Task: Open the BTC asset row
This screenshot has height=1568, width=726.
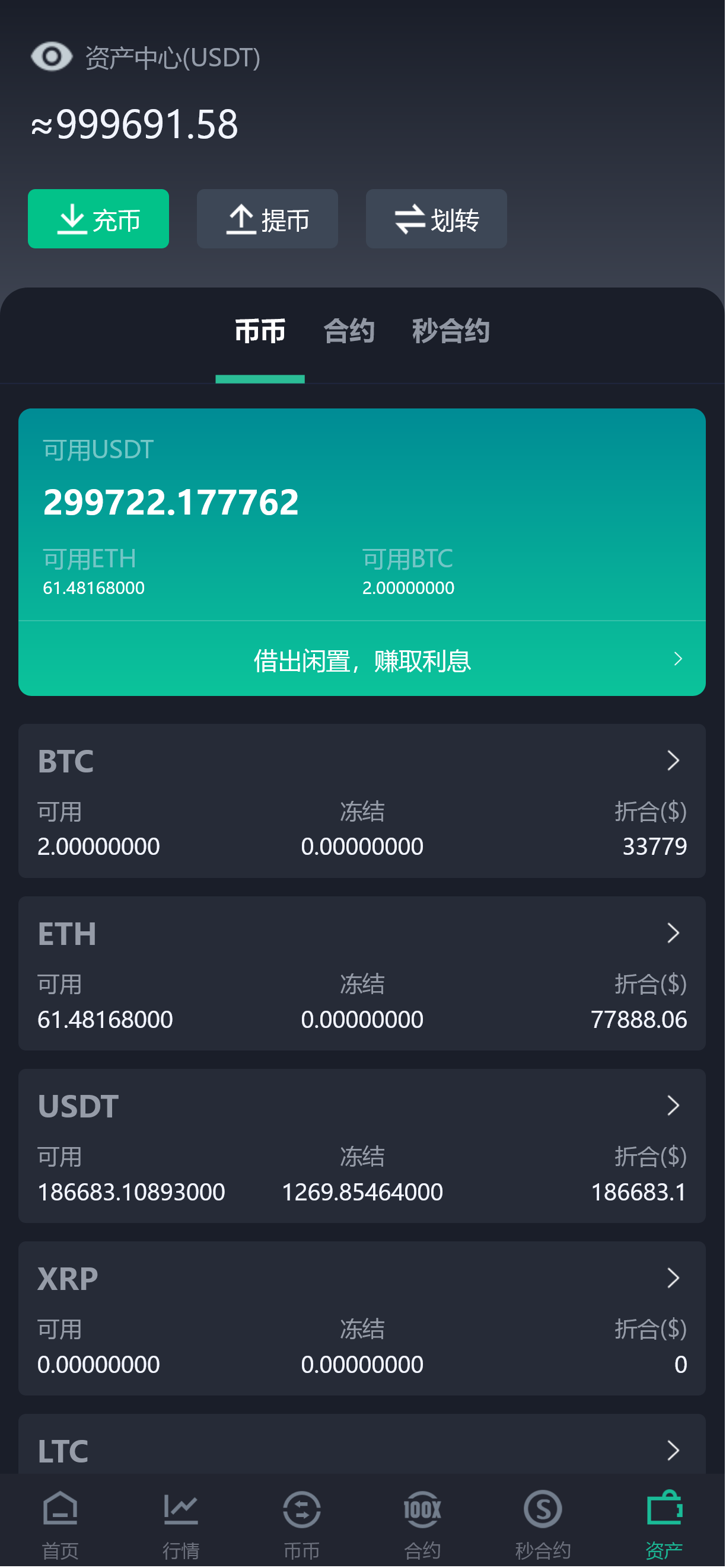Action: [362, 800]
